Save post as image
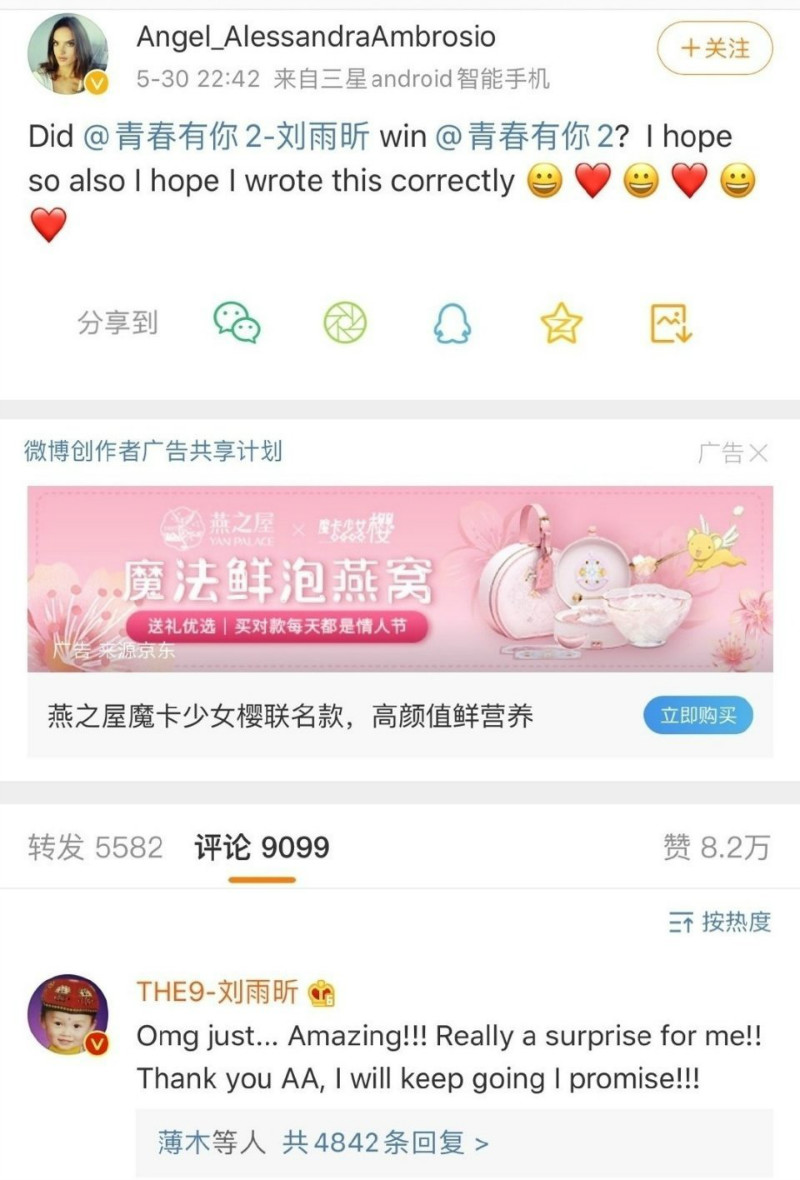This screenshot has width=800, height=1180. pos(670,323)
